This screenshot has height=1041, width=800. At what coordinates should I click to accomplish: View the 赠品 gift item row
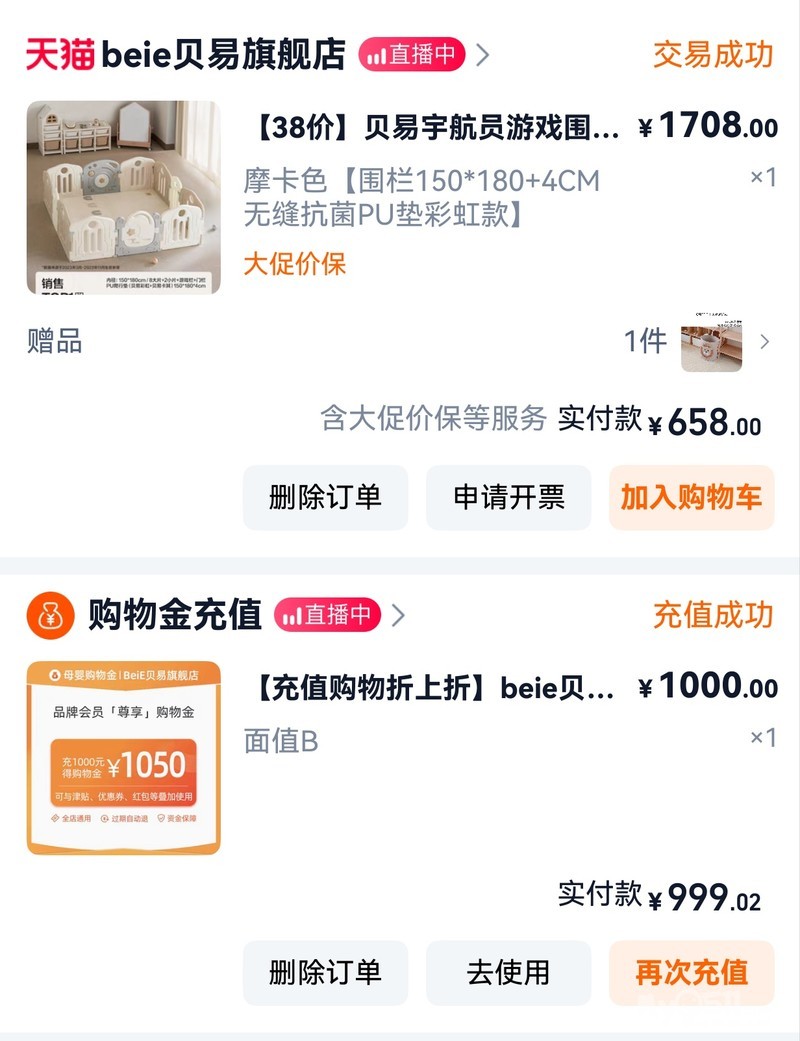tap(400, 342)
